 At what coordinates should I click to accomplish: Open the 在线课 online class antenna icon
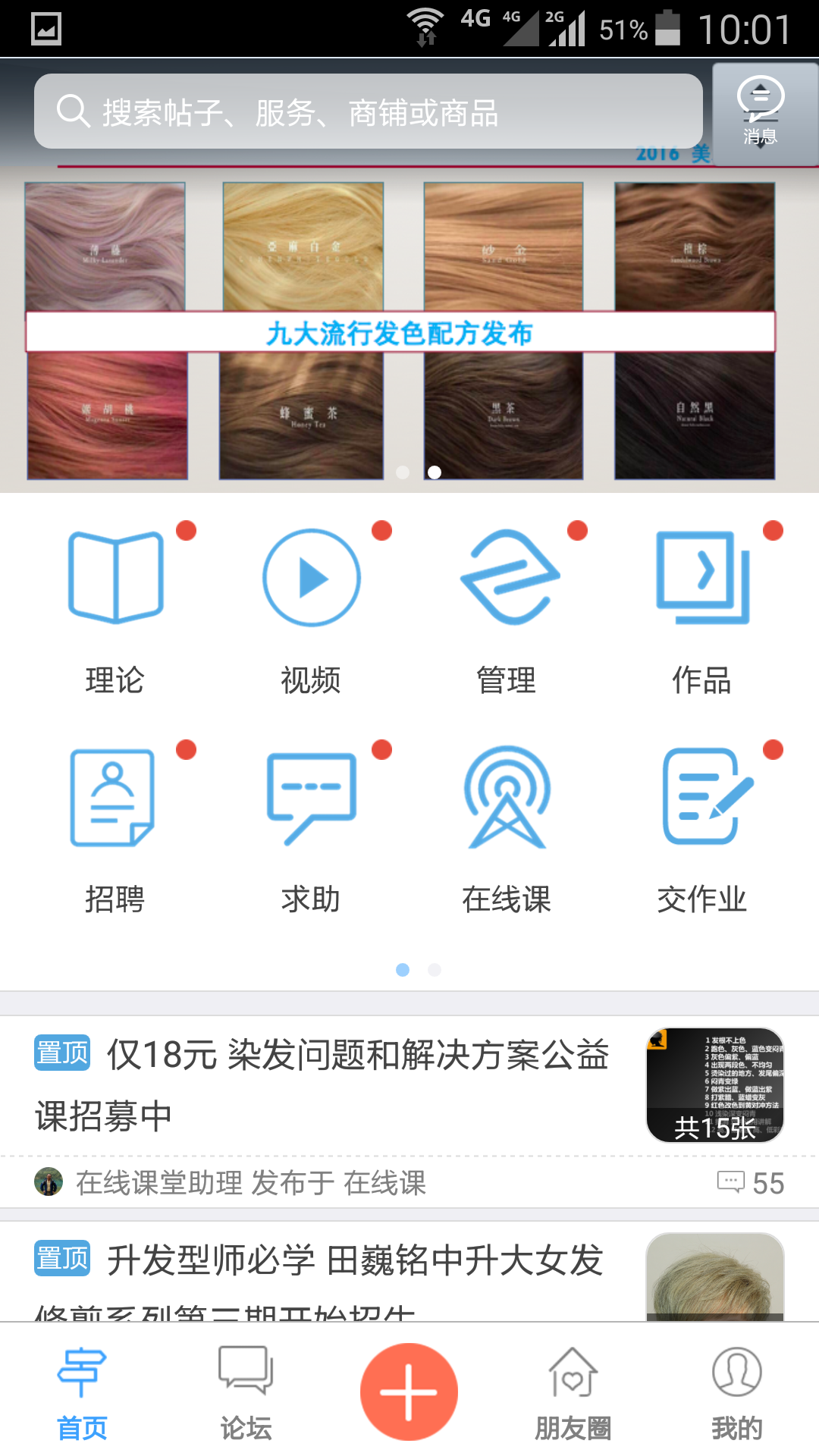tap(507, 796)
